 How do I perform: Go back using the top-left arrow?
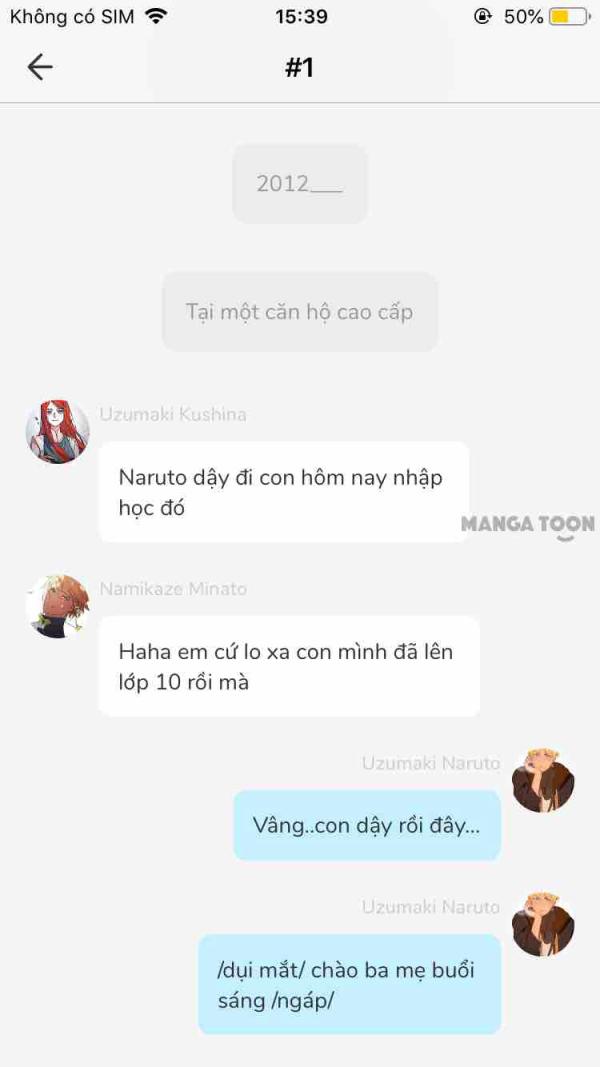(40, 67)
